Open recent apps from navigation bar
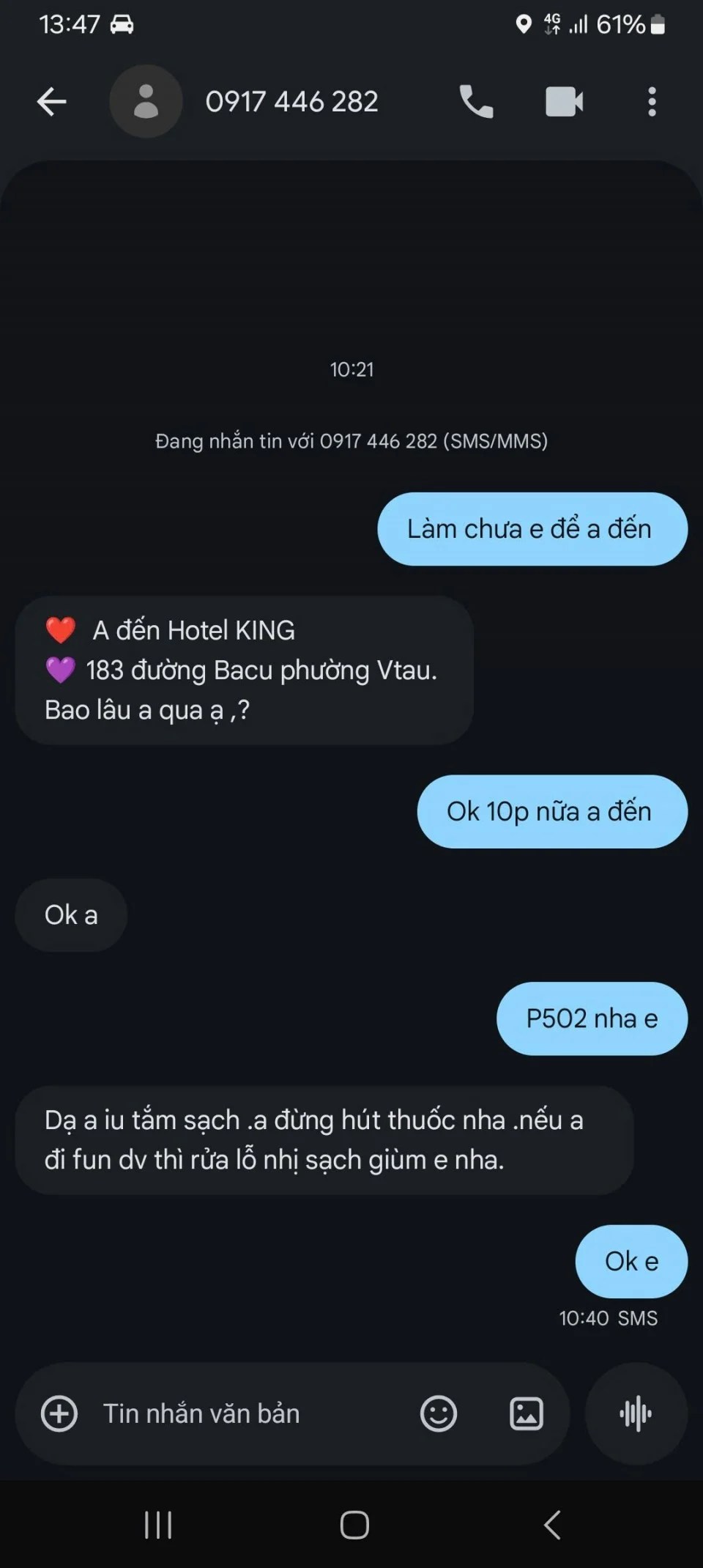 (x=158, y=1525)
